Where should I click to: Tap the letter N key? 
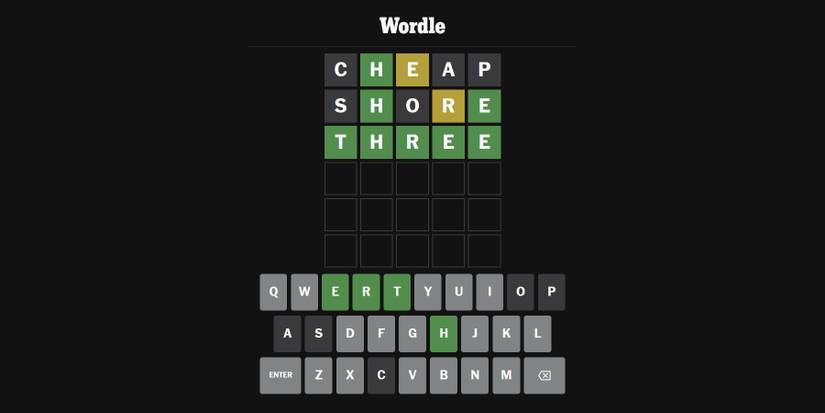(475, 375)
